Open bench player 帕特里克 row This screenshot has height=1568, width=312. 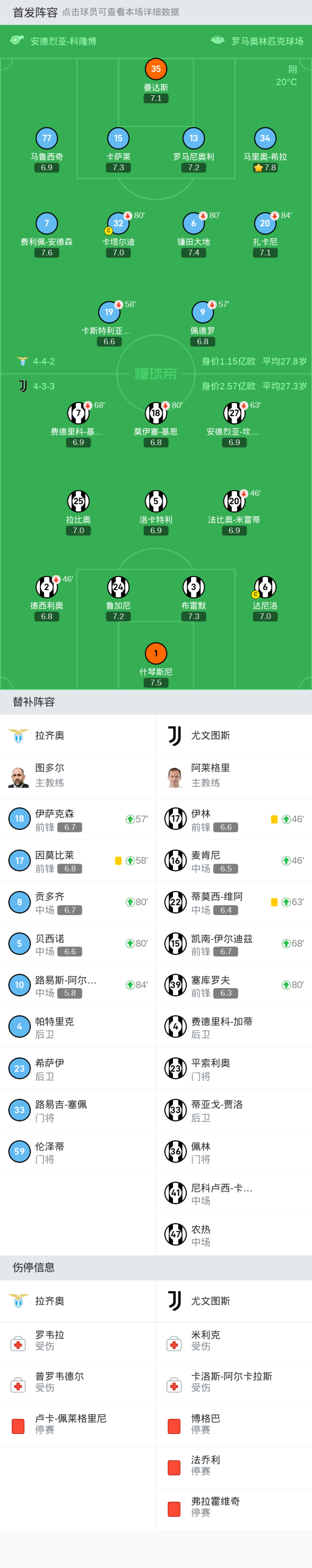[78, 1026]
